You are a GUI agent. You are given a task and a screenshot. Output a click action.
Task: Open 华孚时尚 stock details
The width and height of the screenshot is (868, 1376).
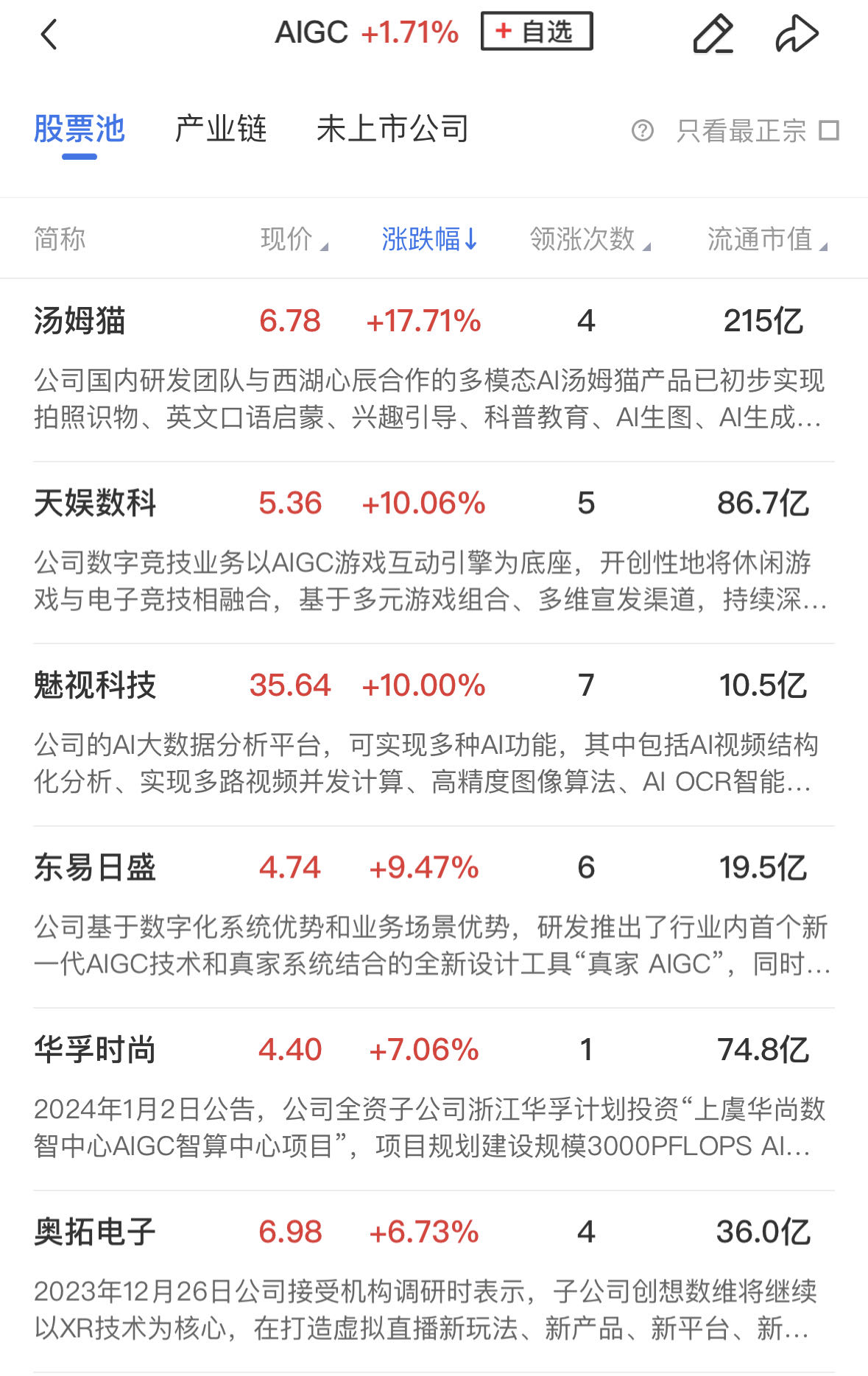[95, 1050]
